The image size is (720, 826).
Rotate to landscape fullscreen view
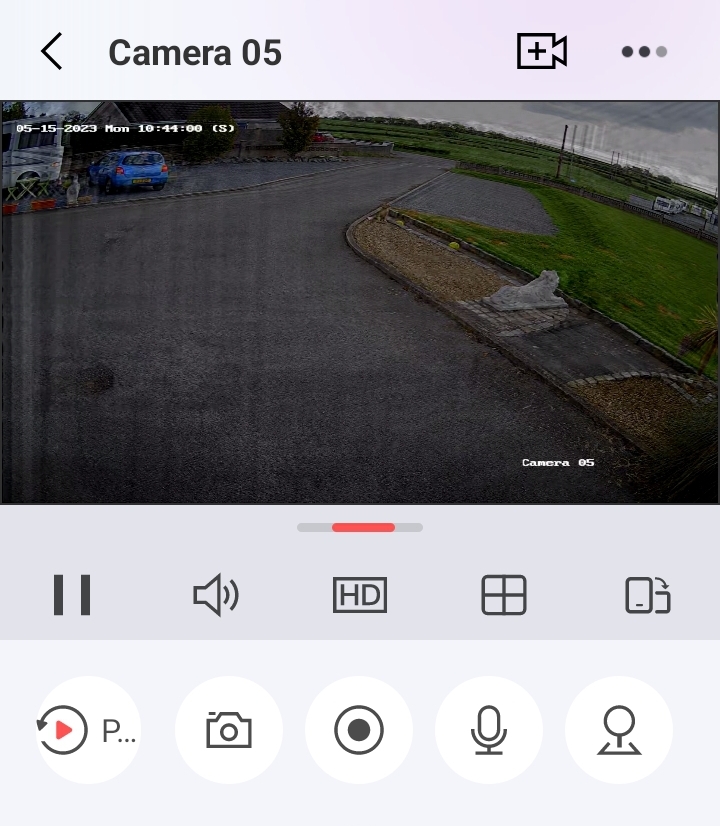(x=648, y=596)
